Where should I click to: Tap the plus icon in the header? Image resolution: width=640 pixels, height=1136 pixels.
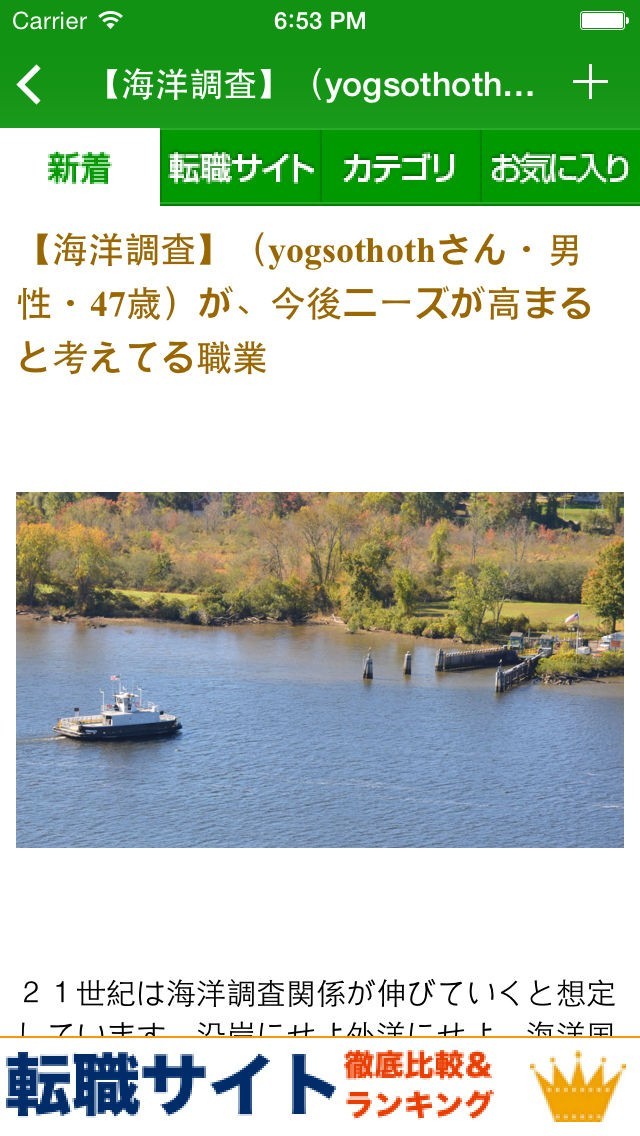point(590,82)
